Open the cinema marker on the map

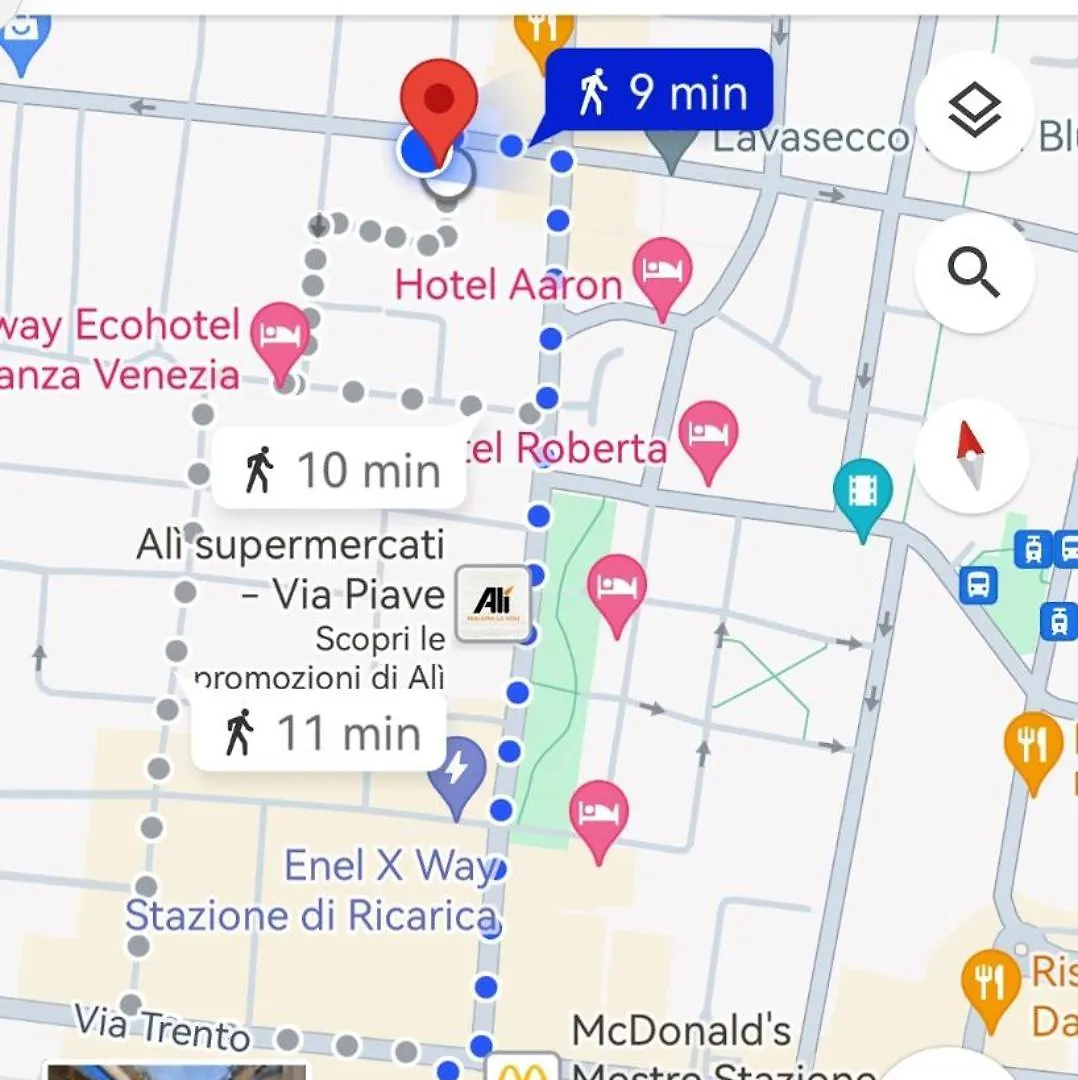(x=863, y=491)
